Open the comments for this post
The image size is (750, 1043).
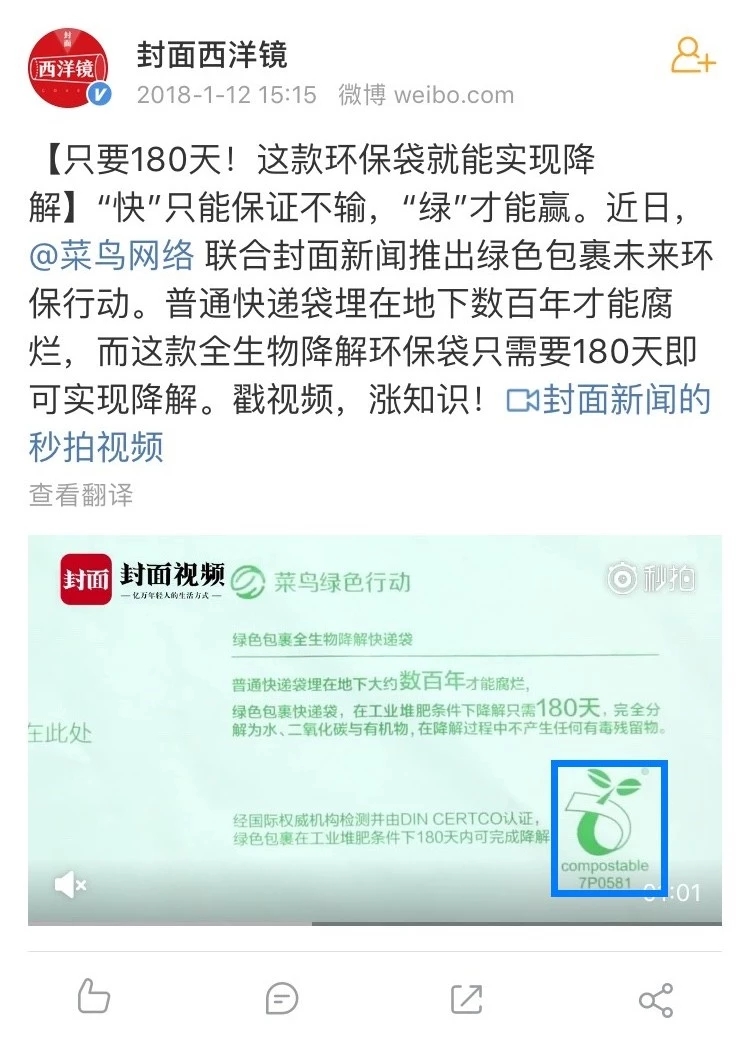pos(281,996)
